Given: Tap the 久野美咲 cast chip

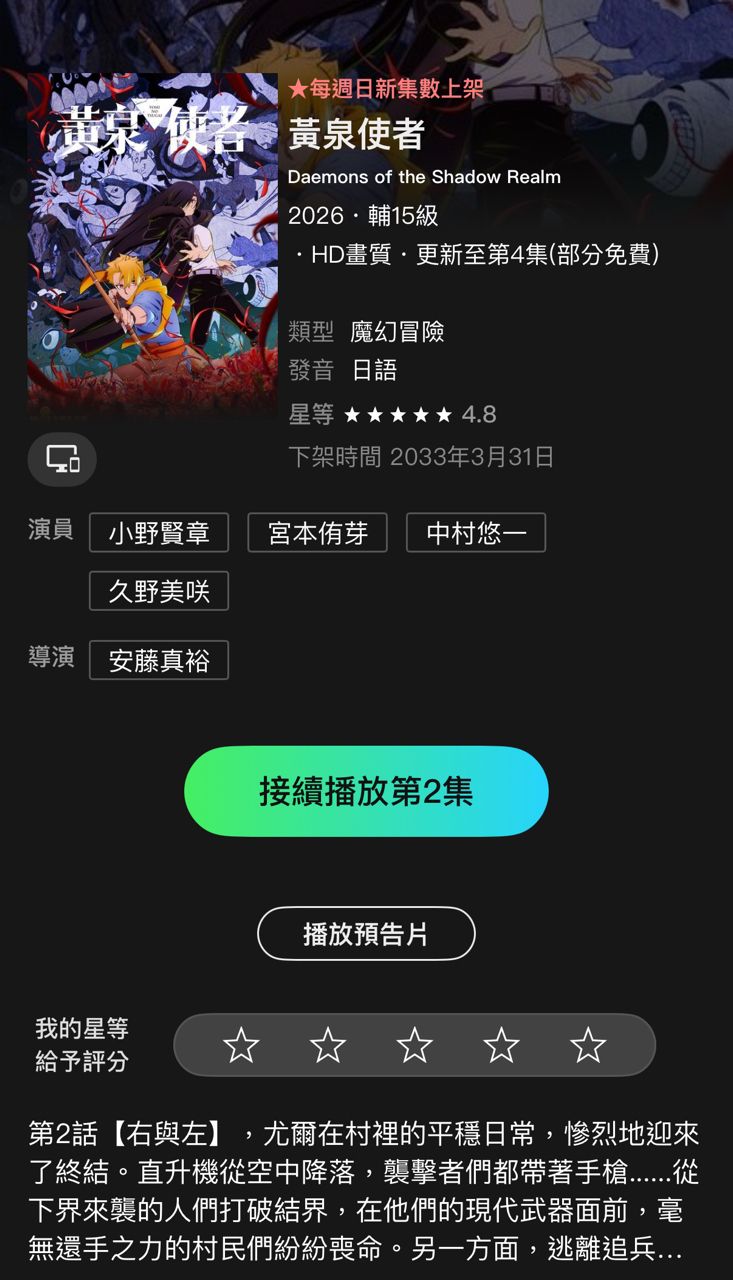Looking at the screenshot, I should pos(159,591).
